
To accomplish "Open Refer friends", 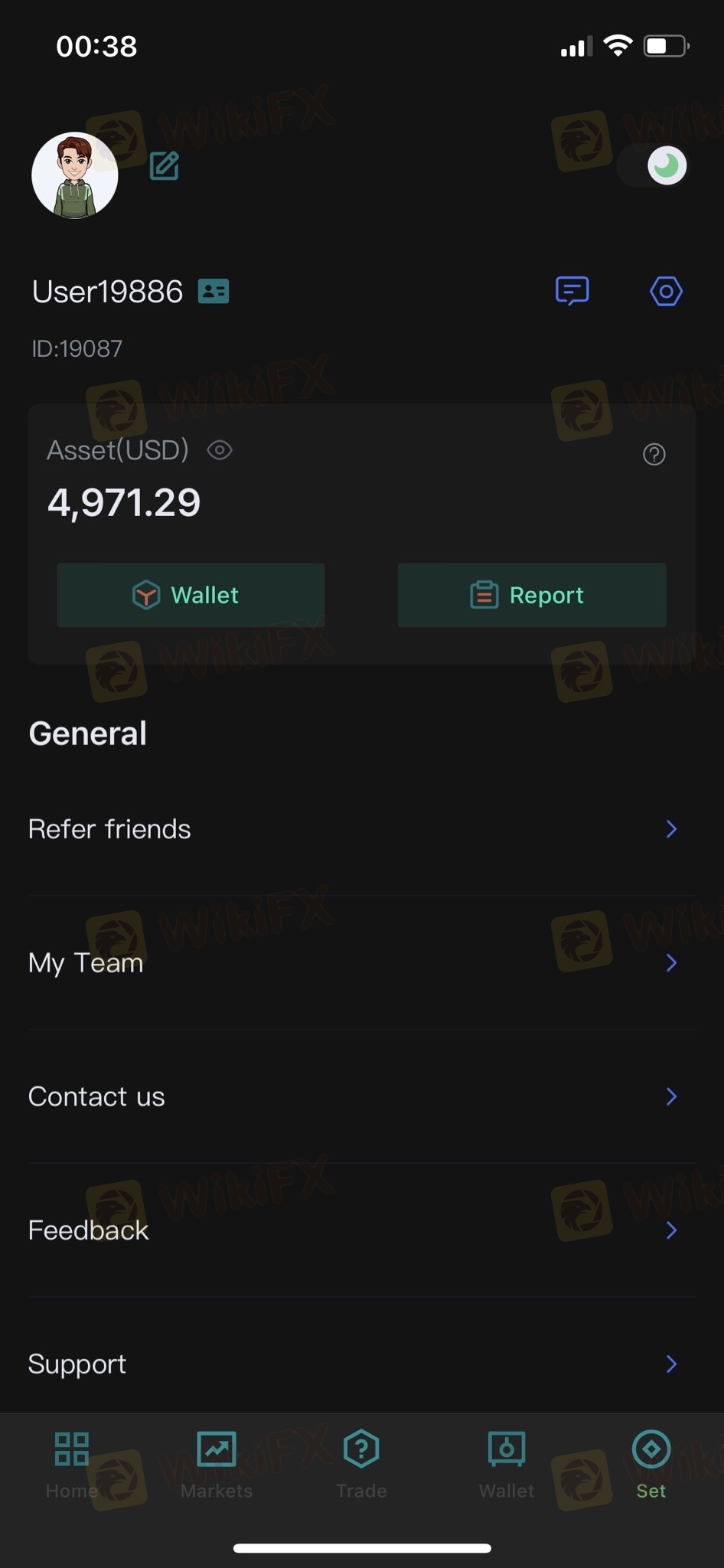I will click(x=362, y=829).
